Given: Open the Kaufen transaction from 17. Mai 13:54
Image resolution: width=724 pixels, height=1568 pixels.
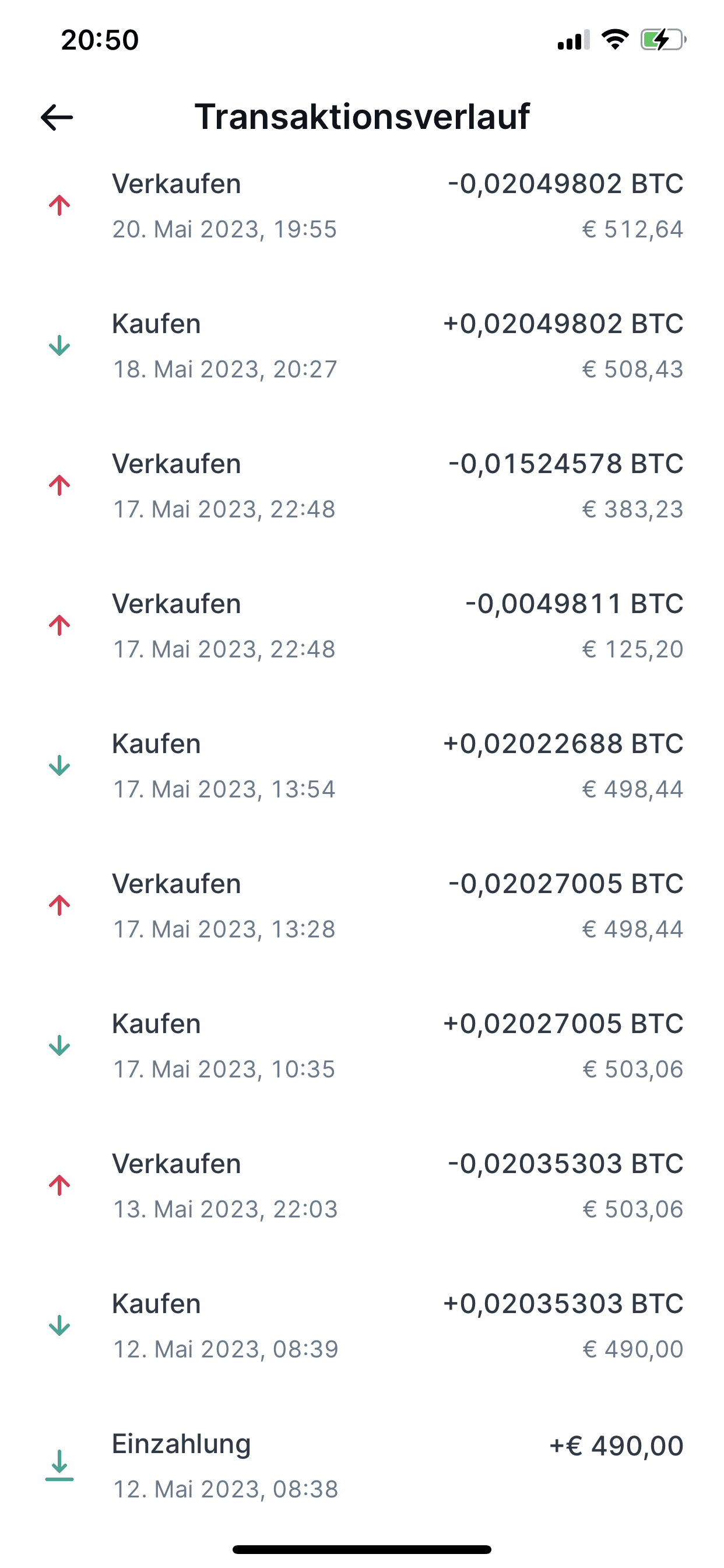Looking at the screenshot, I should click(x=362, y=766).
